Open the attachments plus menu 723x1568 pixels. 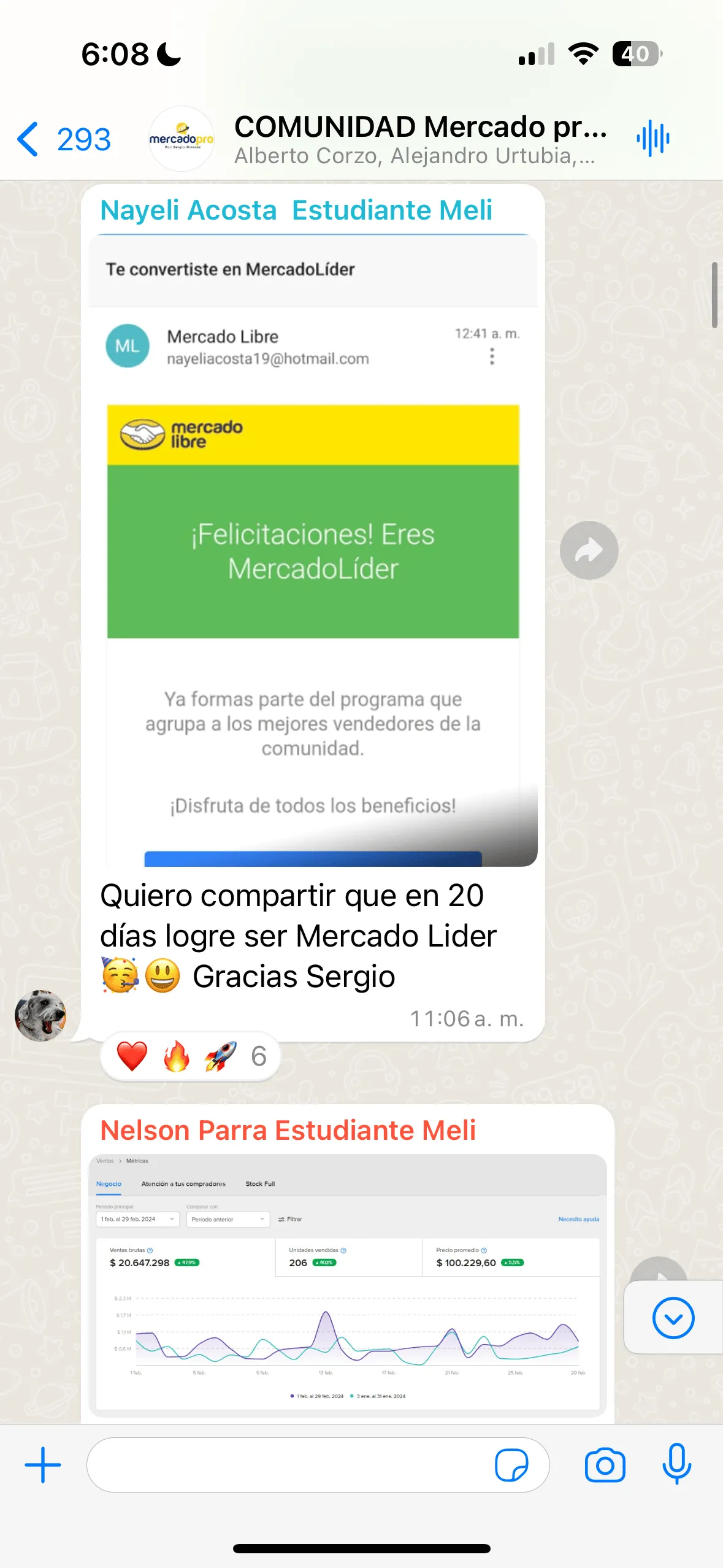[x=43, y=1465]
